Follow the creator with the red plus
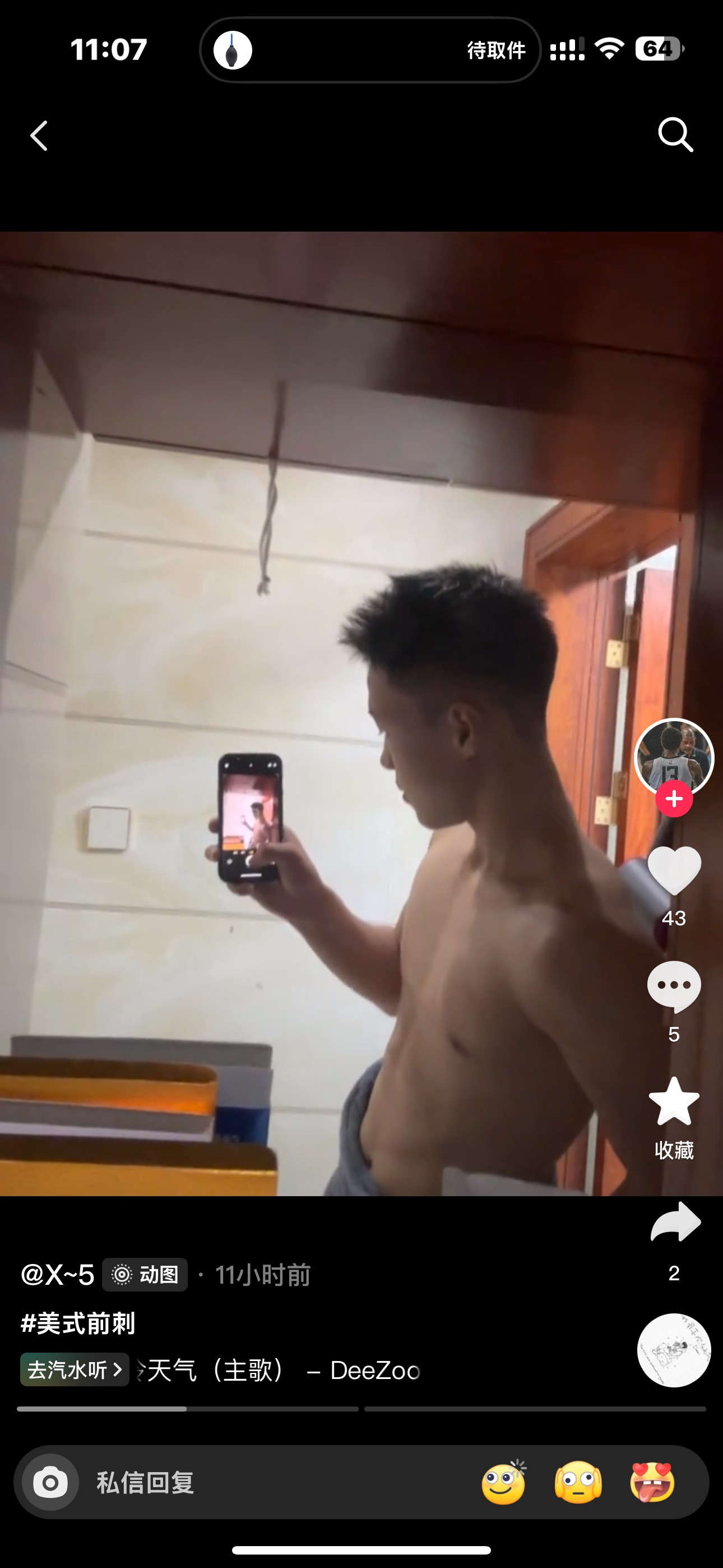 click(674, 799)
